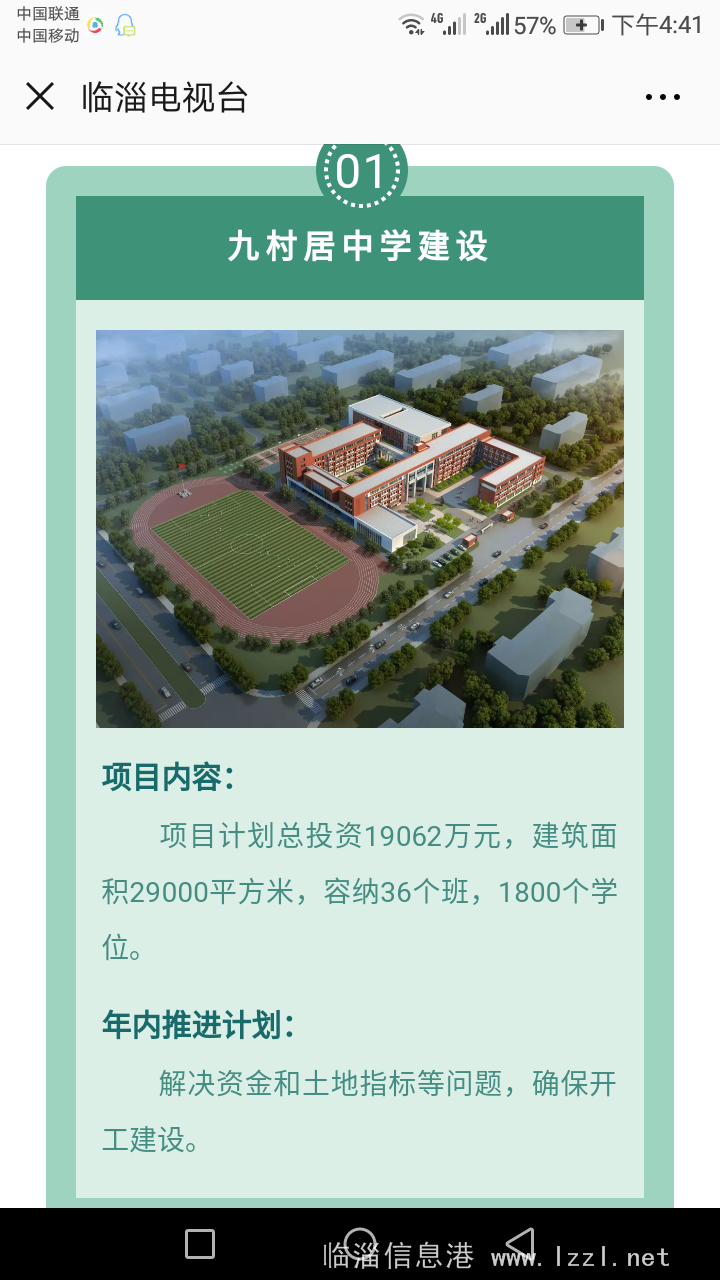
Task: Tap the recent apps square navigation icon
Action: pos(199,1243)
